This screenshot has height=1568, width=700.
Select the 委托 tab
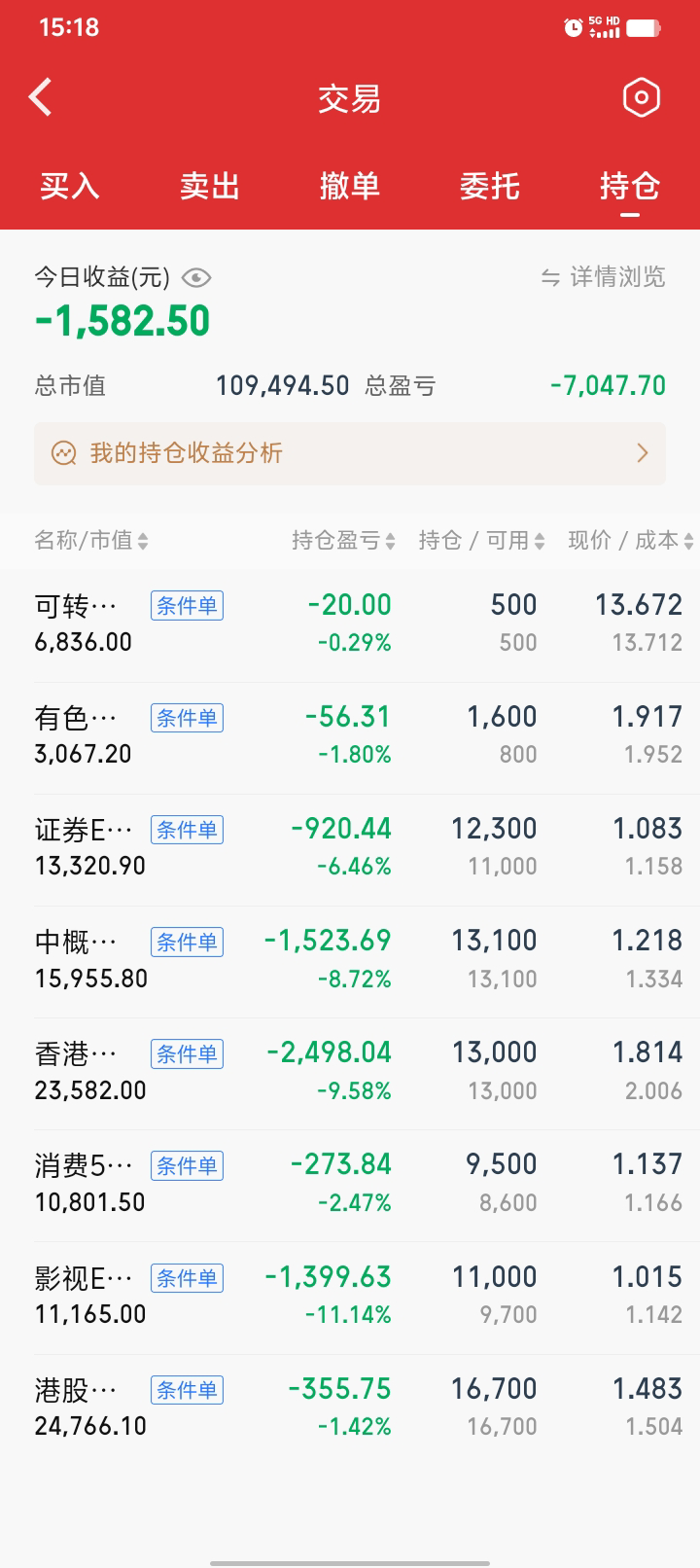pos(490,186)
